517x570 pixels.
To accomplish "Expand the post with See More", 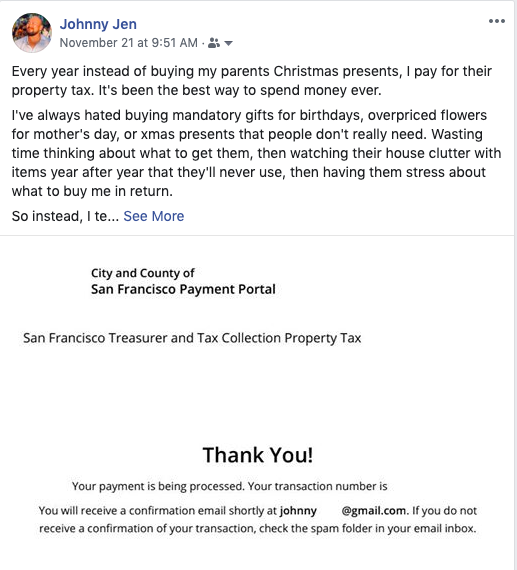I will point(154,216).
